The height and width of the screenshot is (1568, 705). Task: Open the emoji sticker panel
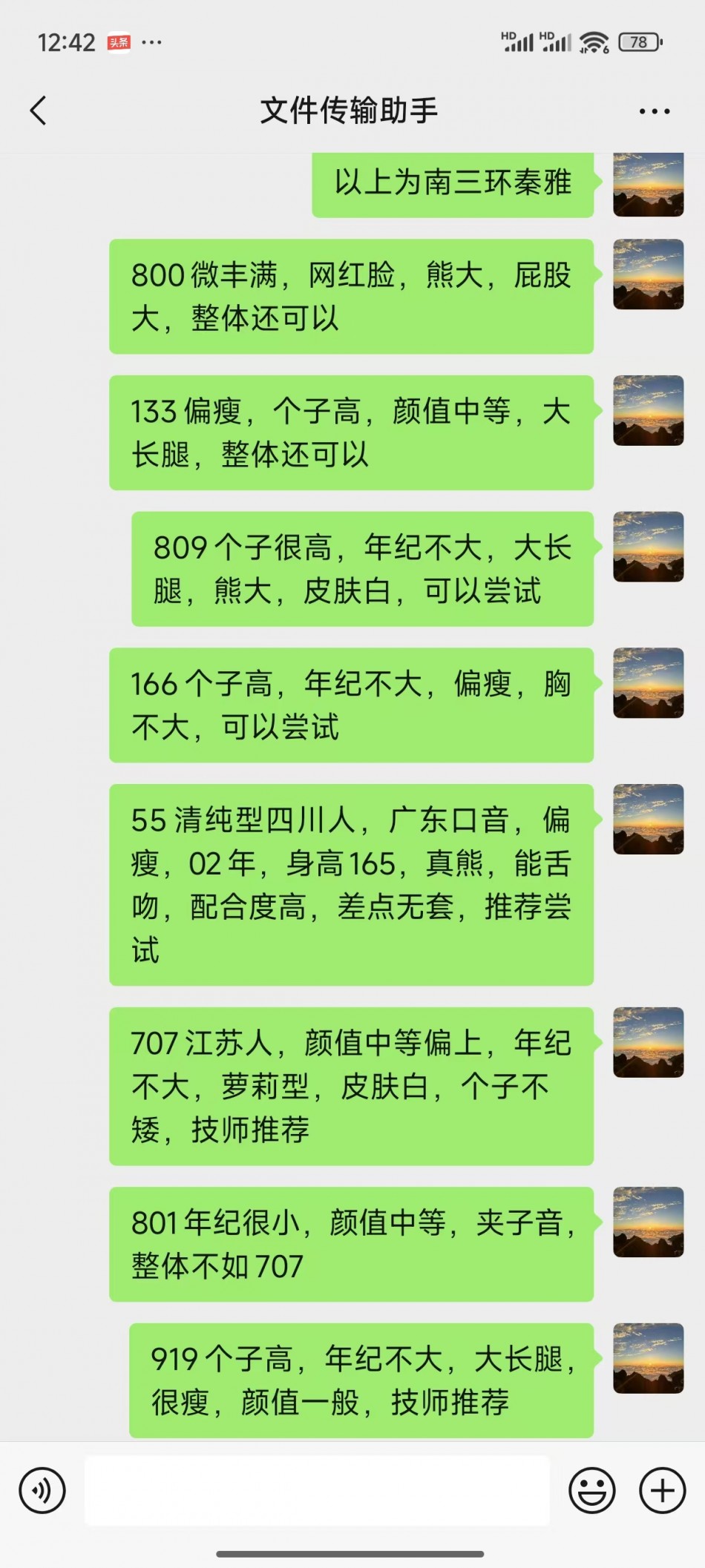click(591, 1490)
